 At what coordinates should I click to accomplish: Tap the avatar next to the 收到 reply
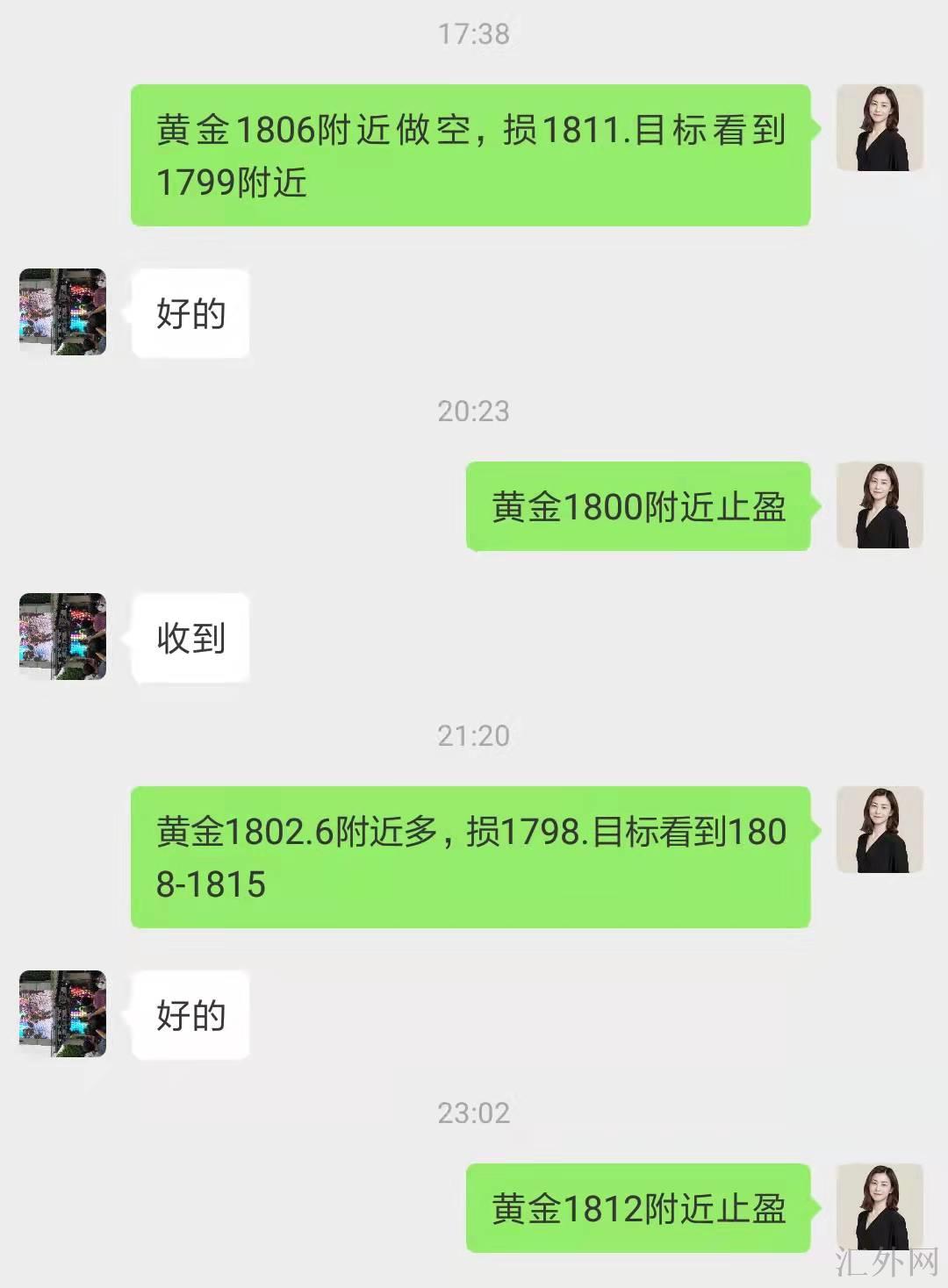63,637
